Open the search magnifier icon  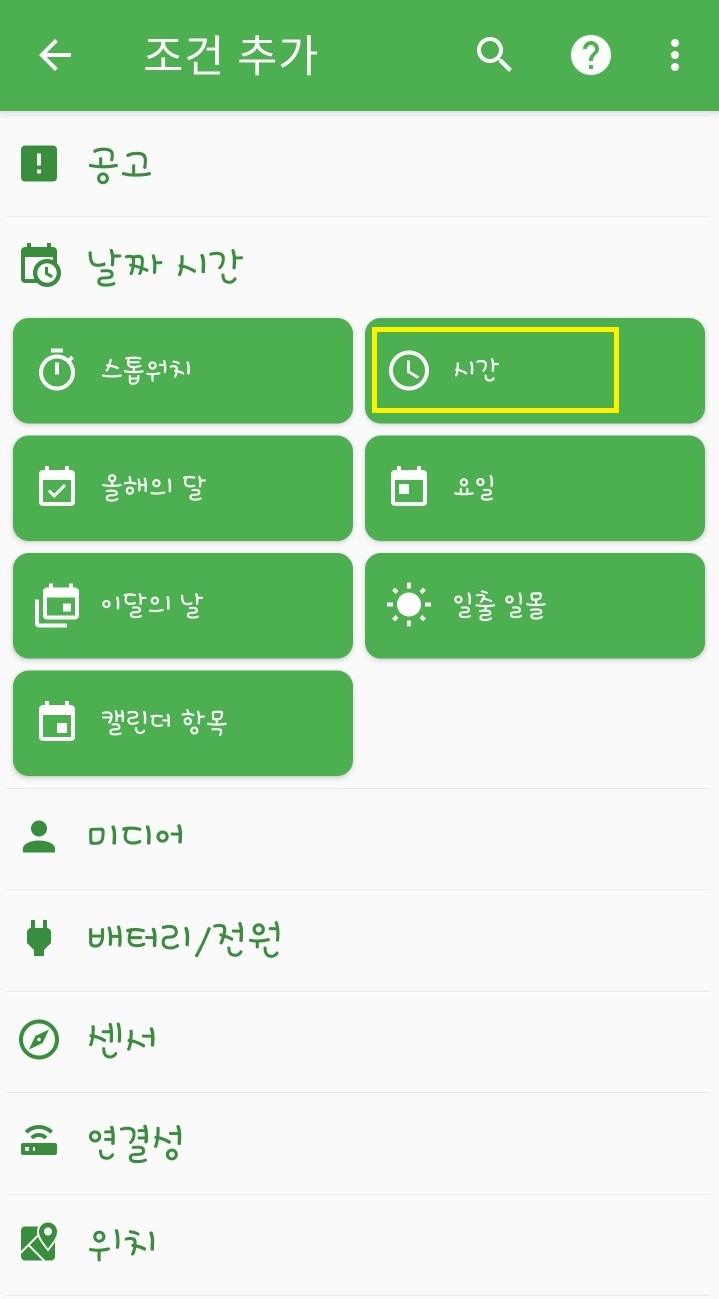[x=494, y=55]
